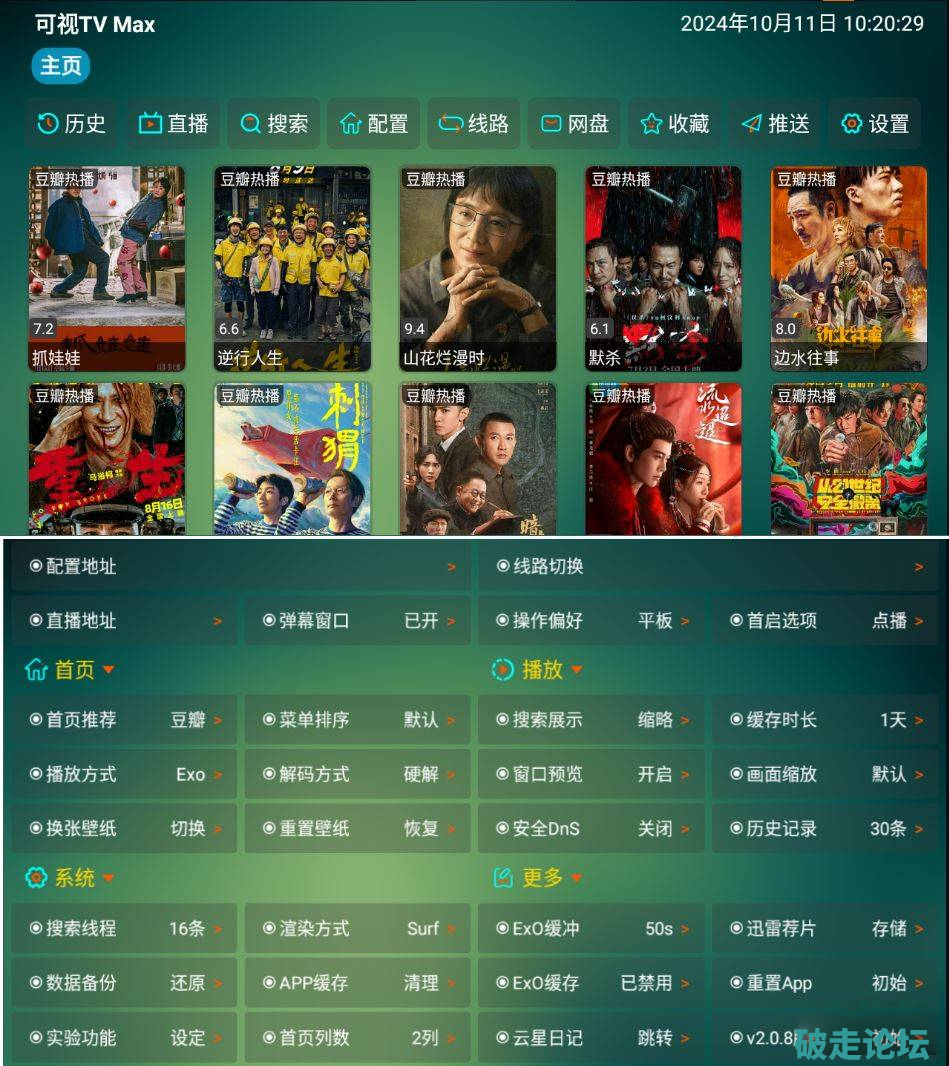Open the movie 山花烂漫时
Viewport: 949px width, 1066px height.
[478, 268]
